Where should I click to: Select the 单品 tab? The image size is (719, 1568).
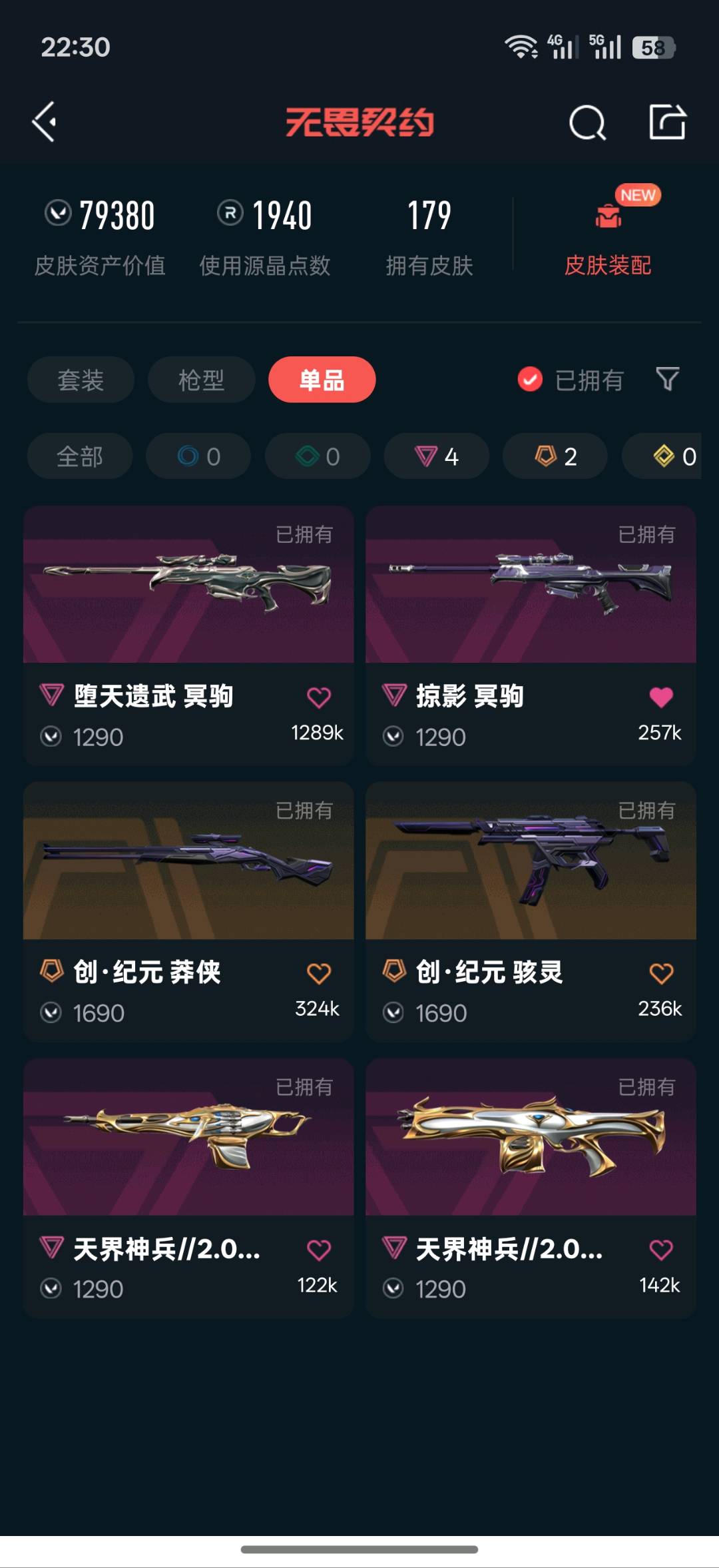pos(322,380)
